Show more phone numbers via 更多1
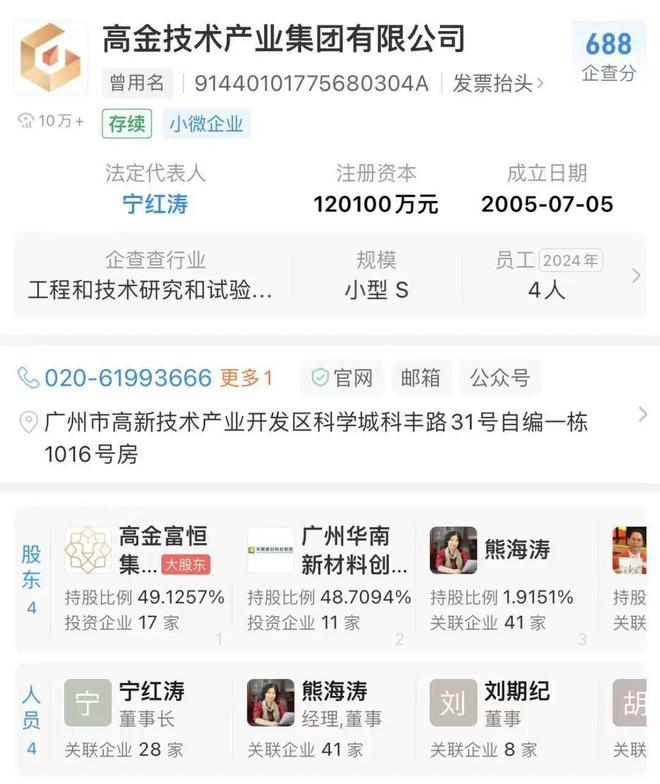This screenshot has width=660, height=784. pos(246,378)
